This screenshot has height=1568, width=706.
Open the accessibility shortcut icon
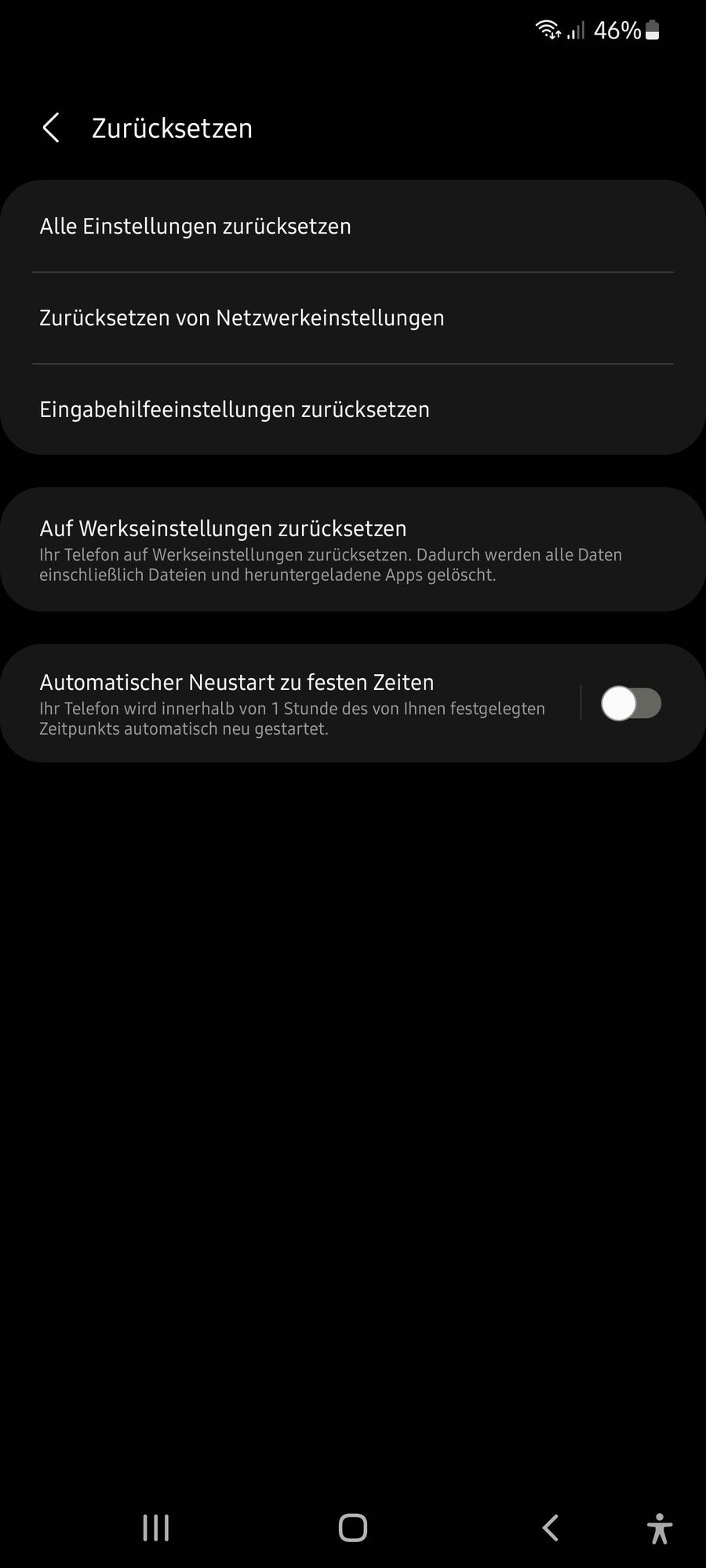tap(660, 1528)
